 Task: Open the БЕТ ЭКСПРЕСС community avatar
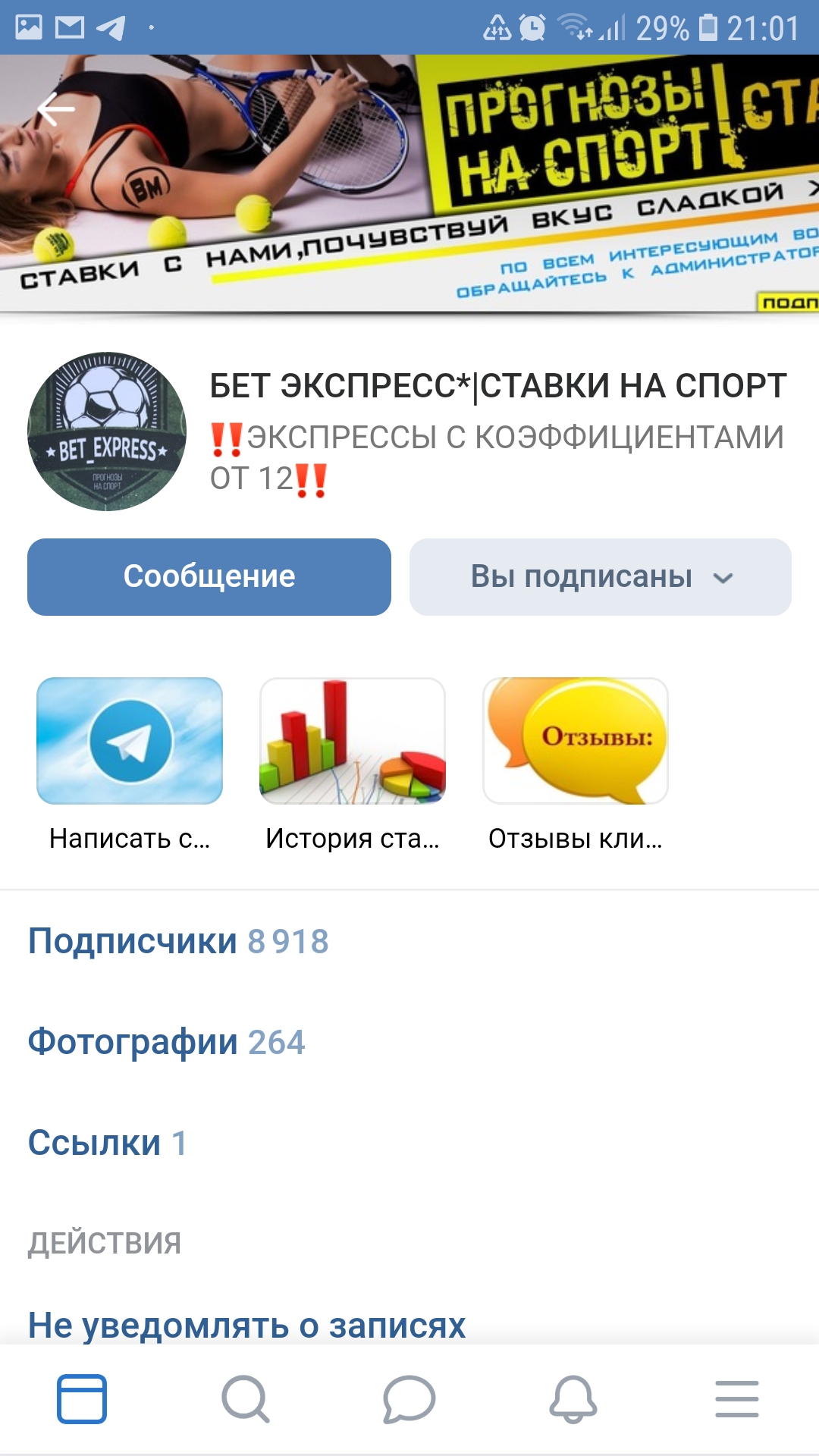coord(107,431)
